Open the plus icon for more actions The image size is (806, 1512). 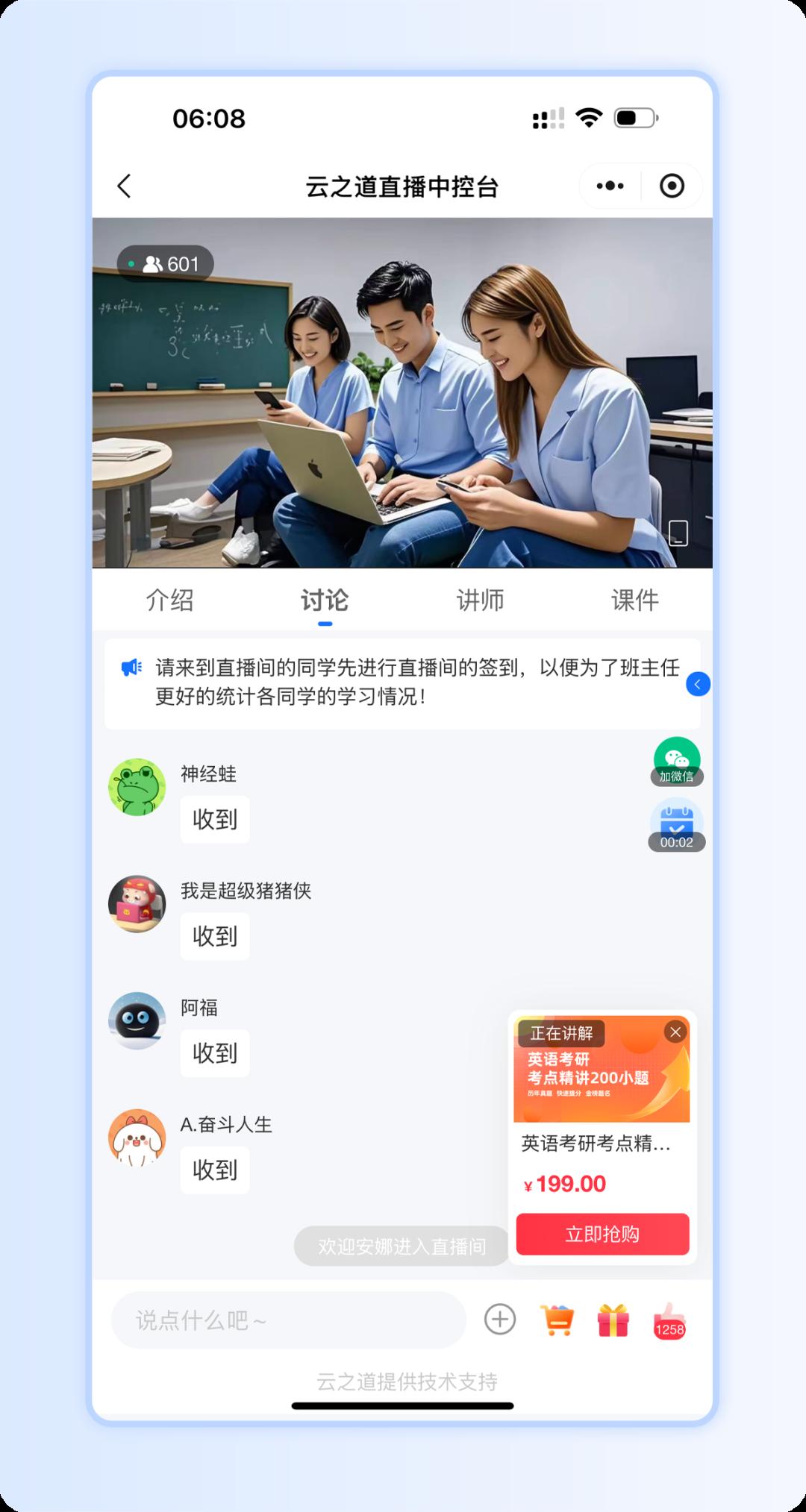500,1320
